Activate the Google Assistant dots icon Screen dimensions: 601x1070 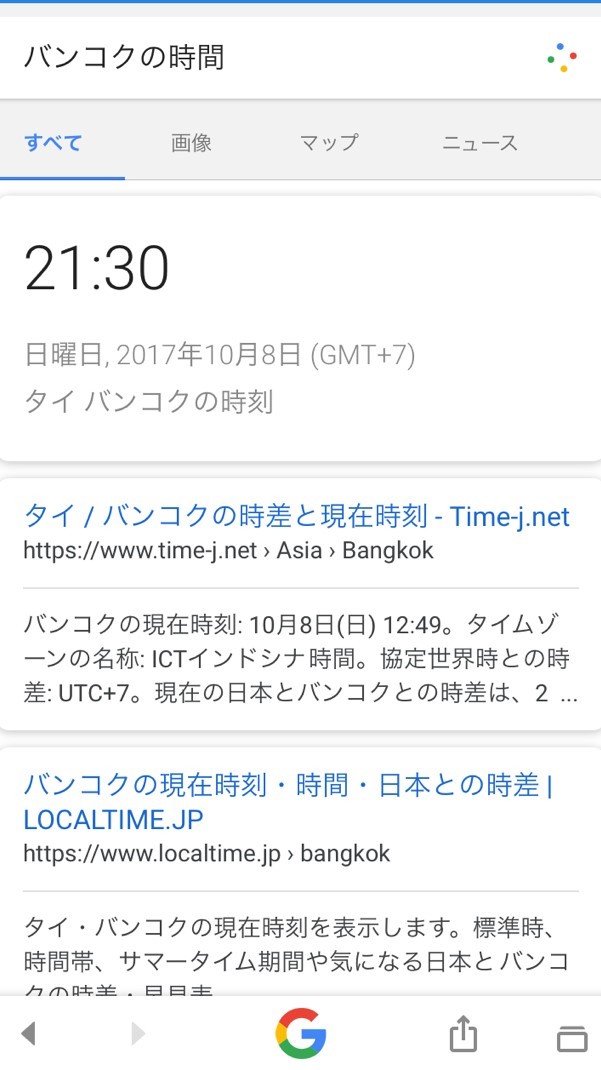(562, 58)
